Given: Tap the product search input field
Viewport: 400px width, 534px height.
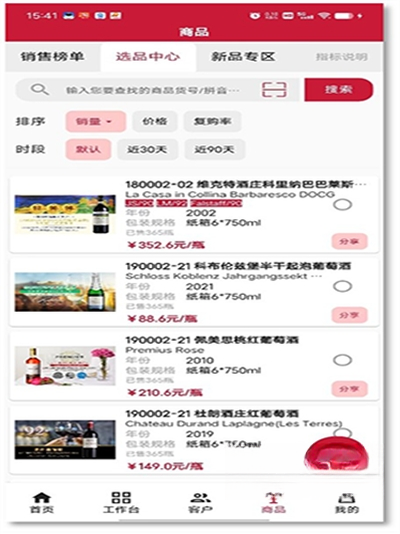Looking at the screenshot, I should [x=153, y=90].
